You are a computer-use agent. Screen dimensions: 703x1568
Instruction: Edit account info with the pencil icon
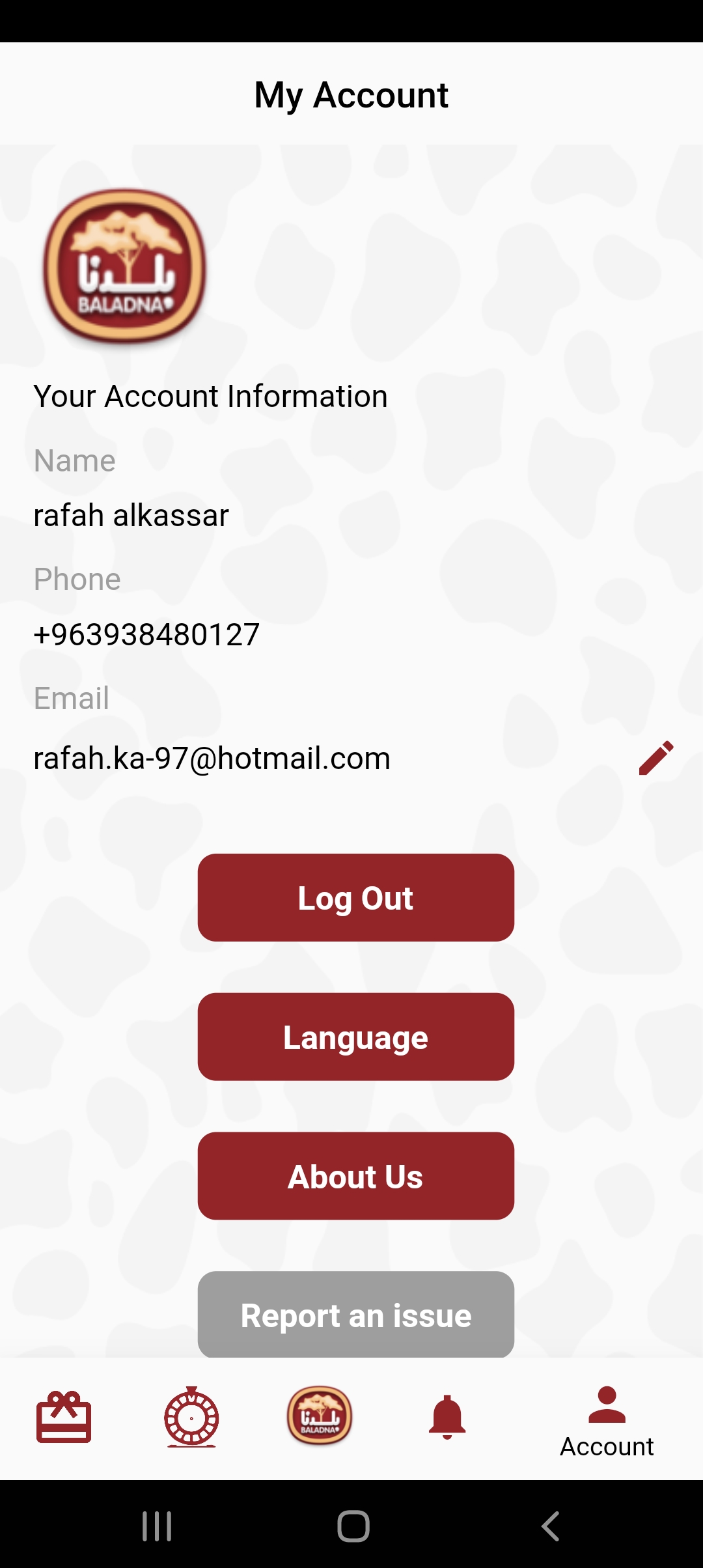click(656, 758)
